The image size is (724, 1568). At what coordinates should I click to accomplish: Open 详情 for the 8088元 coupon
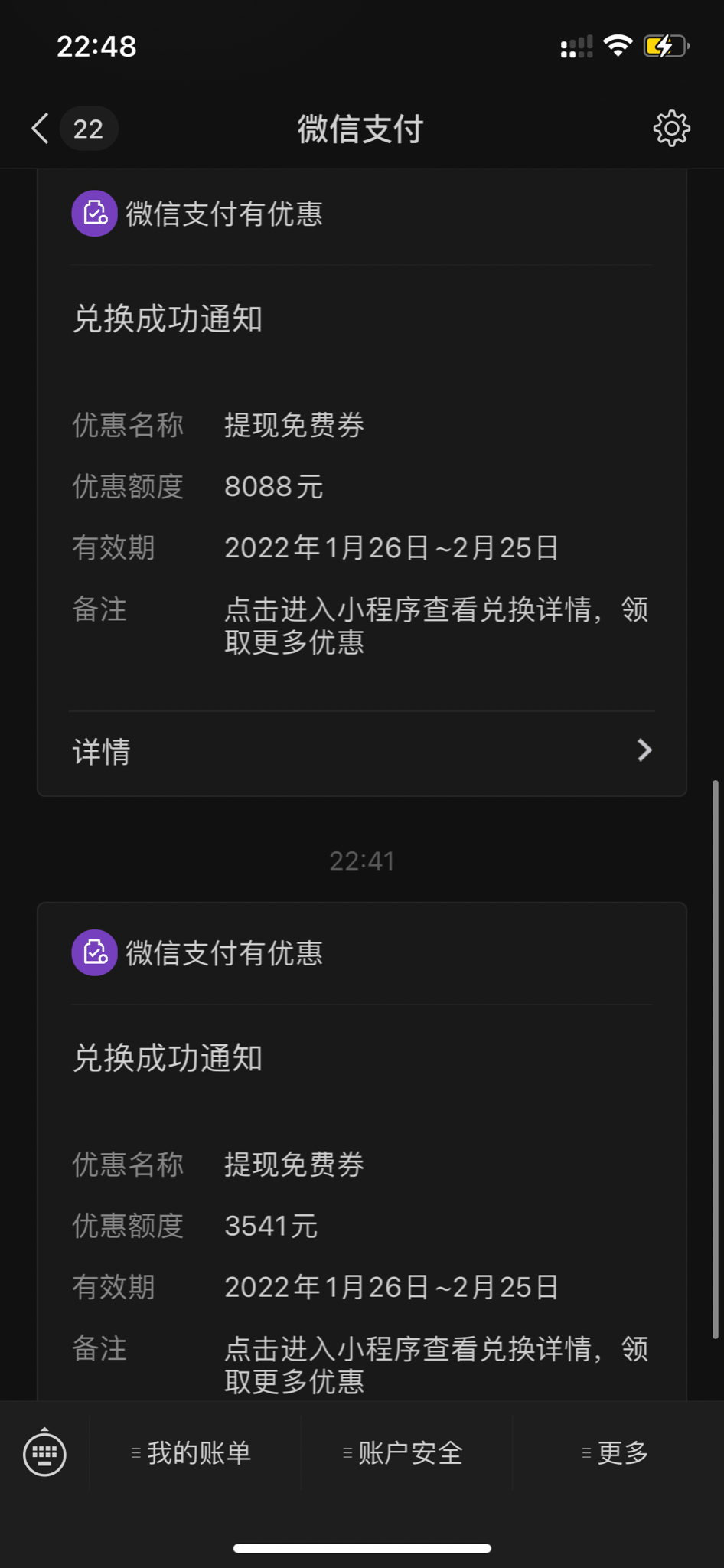pos(362,751)
